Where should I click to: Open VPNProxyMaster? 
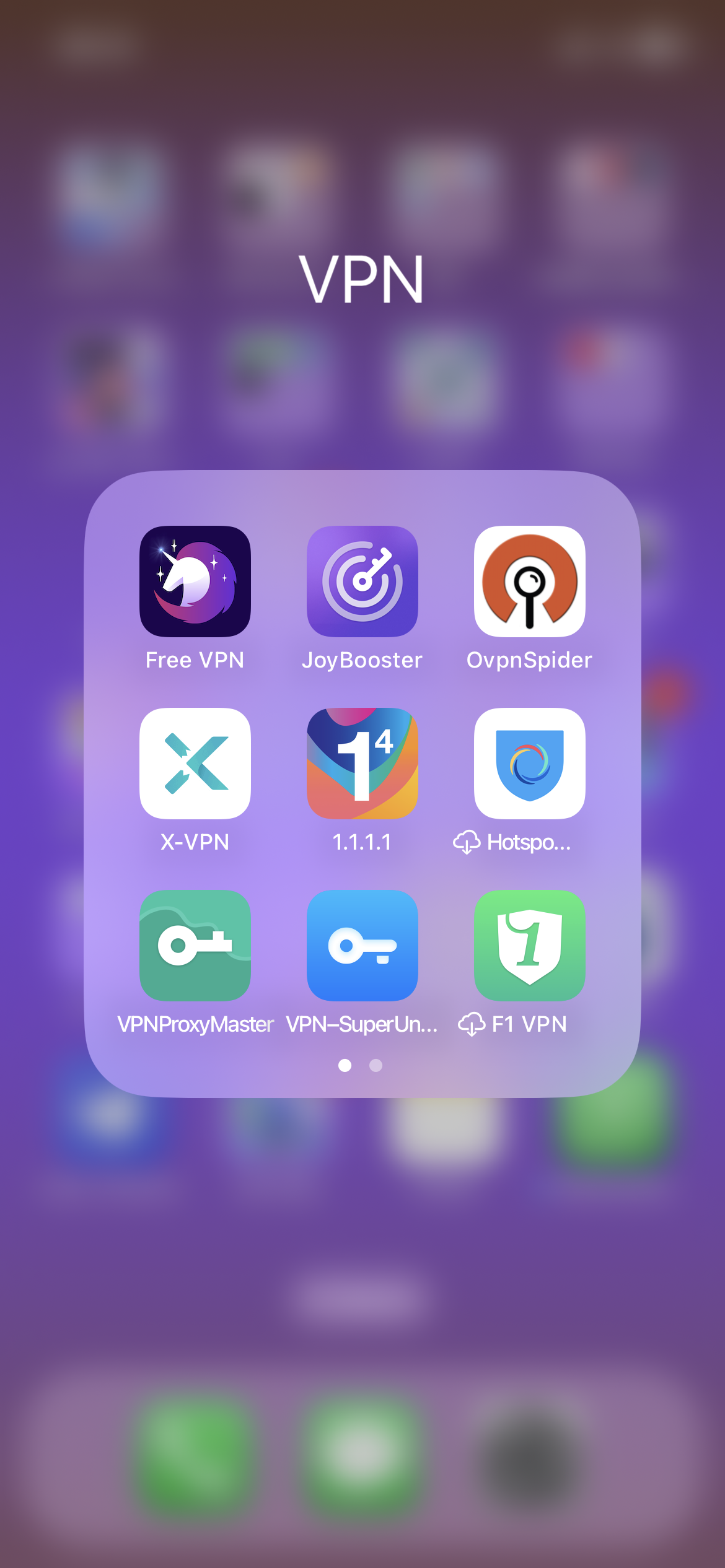[x=195, y=945]
